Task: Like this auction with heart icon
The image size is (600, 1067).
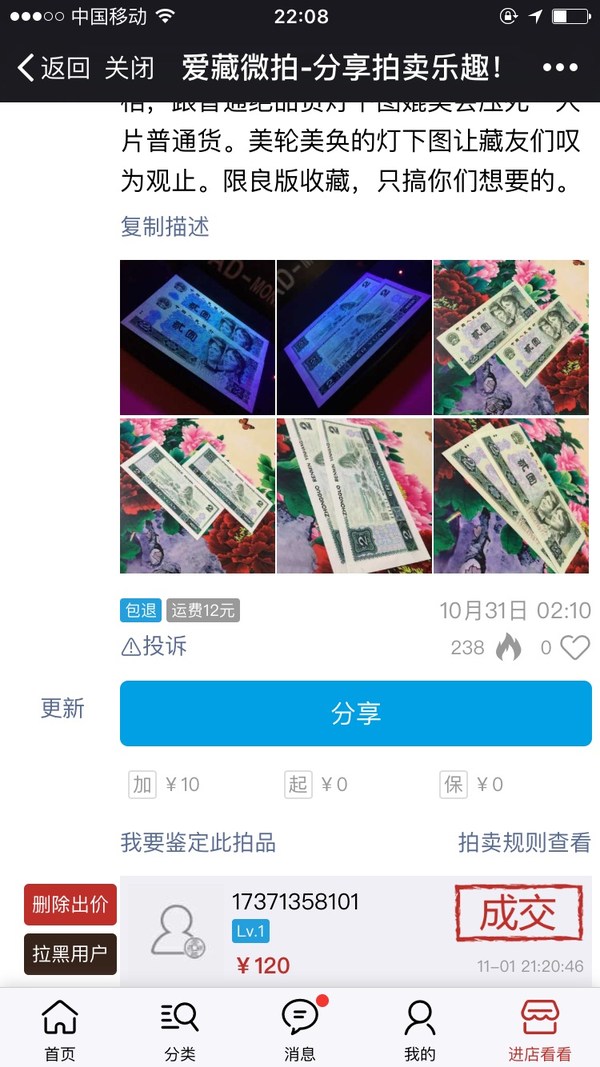Action: [574, 648]
